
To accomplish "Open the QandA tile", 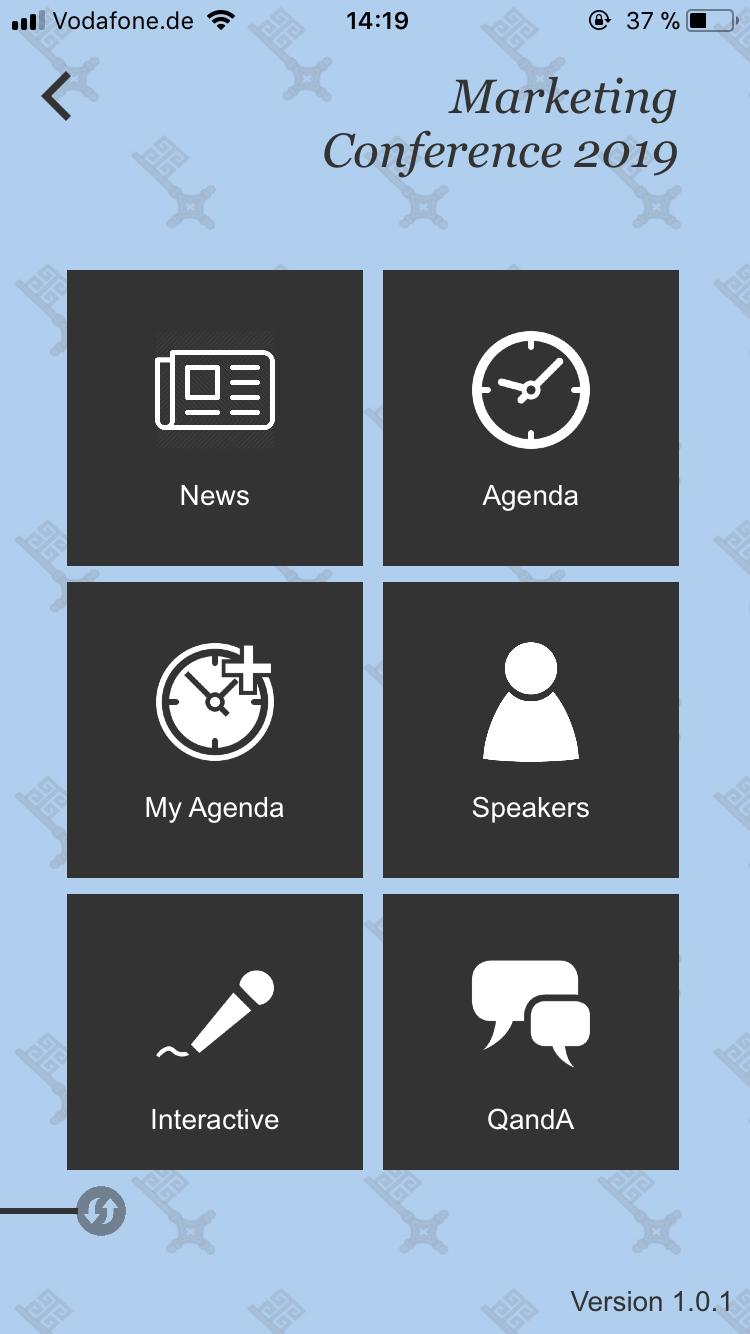I will (x=531, y=1032).
